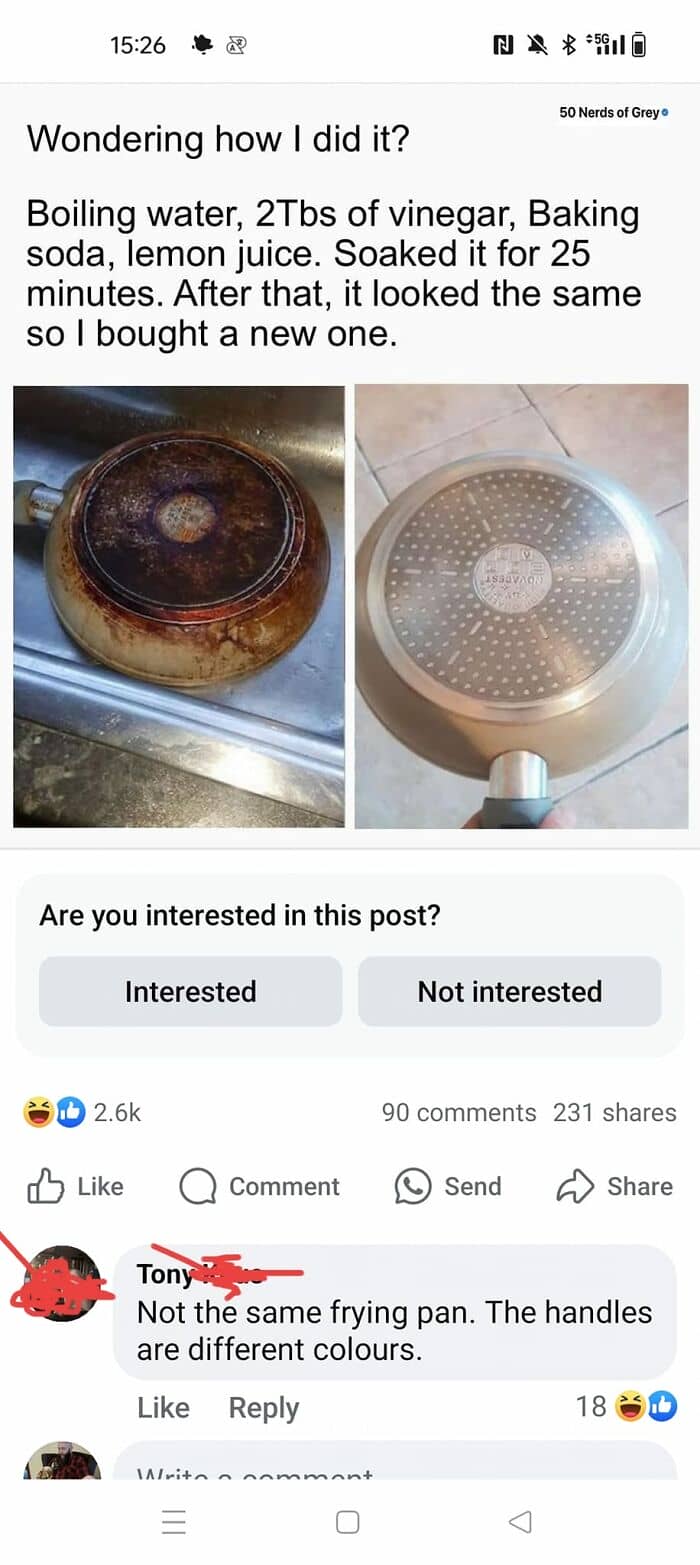Choose Not interested for this post
This screenshot has height=1565, width=700.
point(509,991)
